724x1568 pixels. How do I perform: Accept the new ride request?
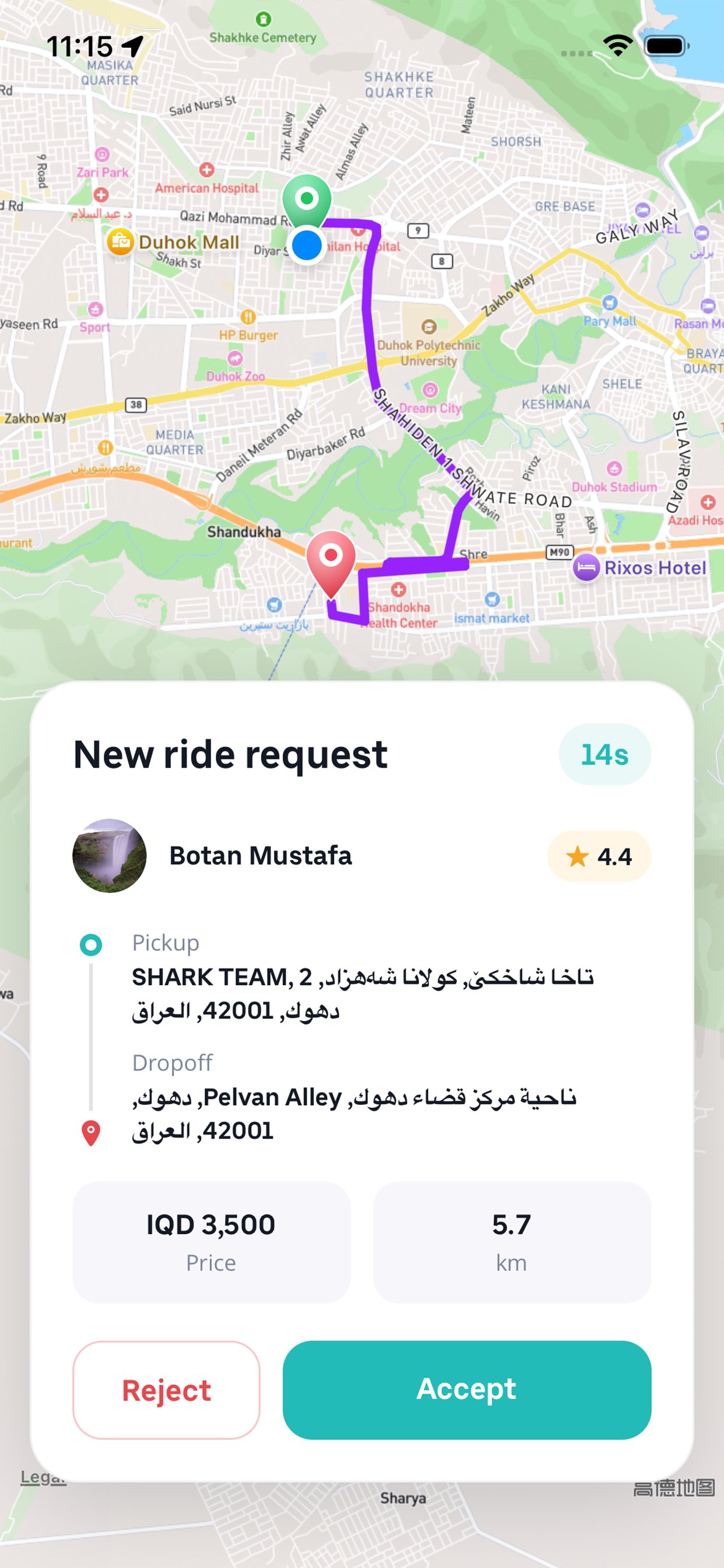(467, 1389)
